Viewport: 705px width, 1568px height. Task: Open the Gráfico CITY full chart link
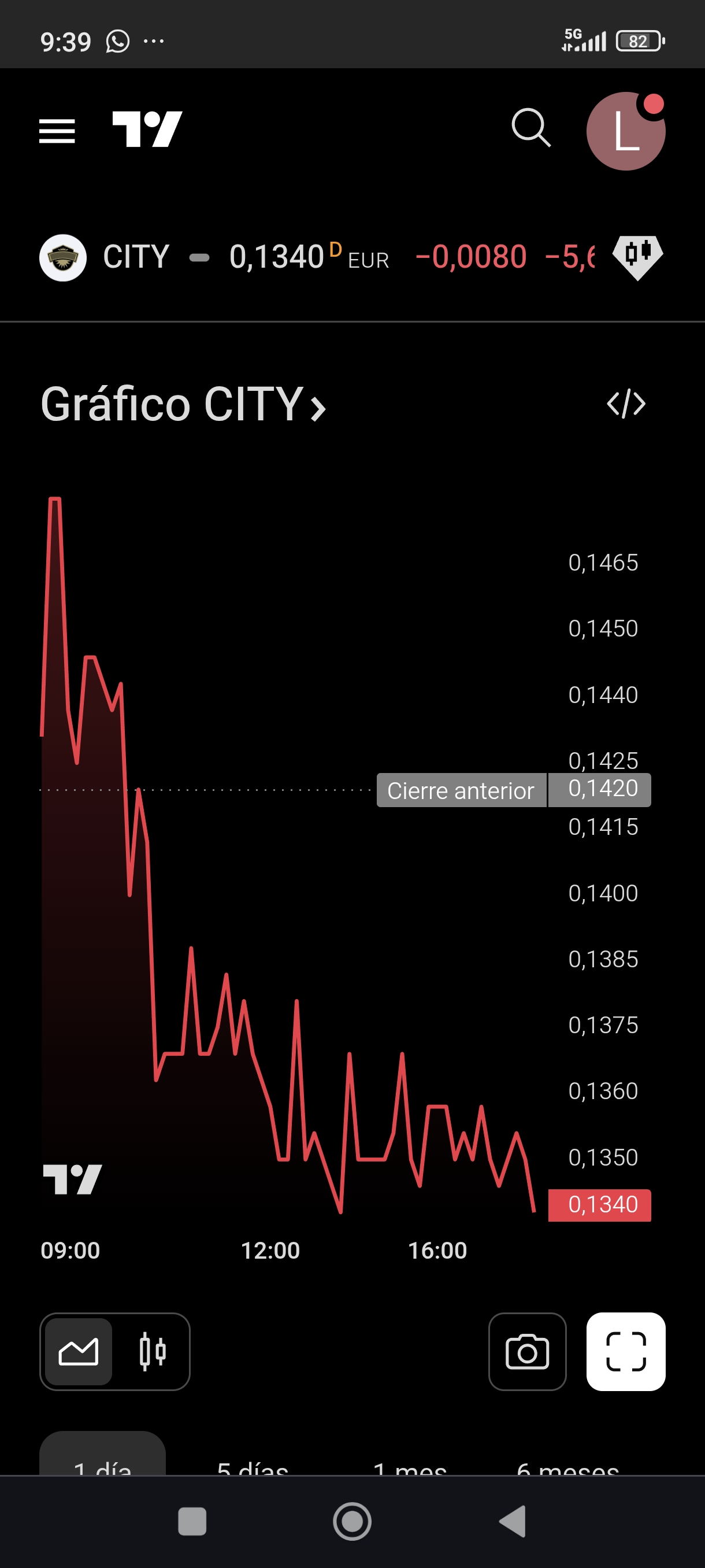183,404
